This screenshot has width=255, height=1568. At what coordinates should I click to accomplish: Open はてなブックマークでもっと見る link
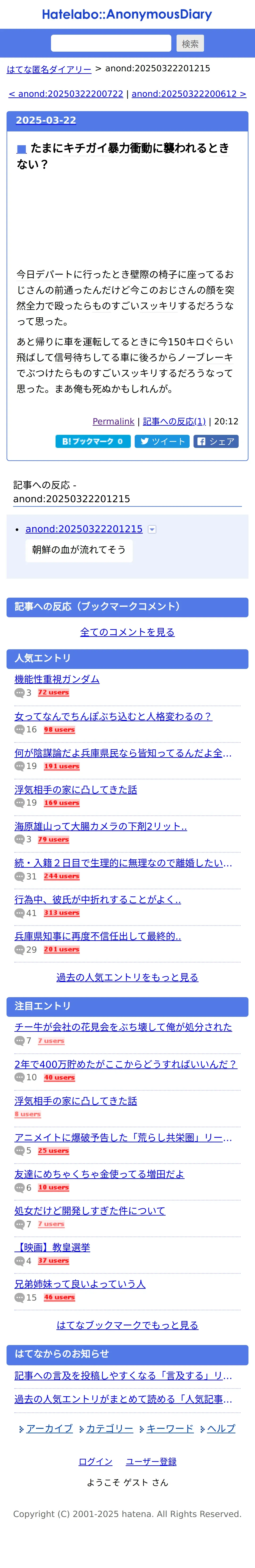(x=127, y=1325)
